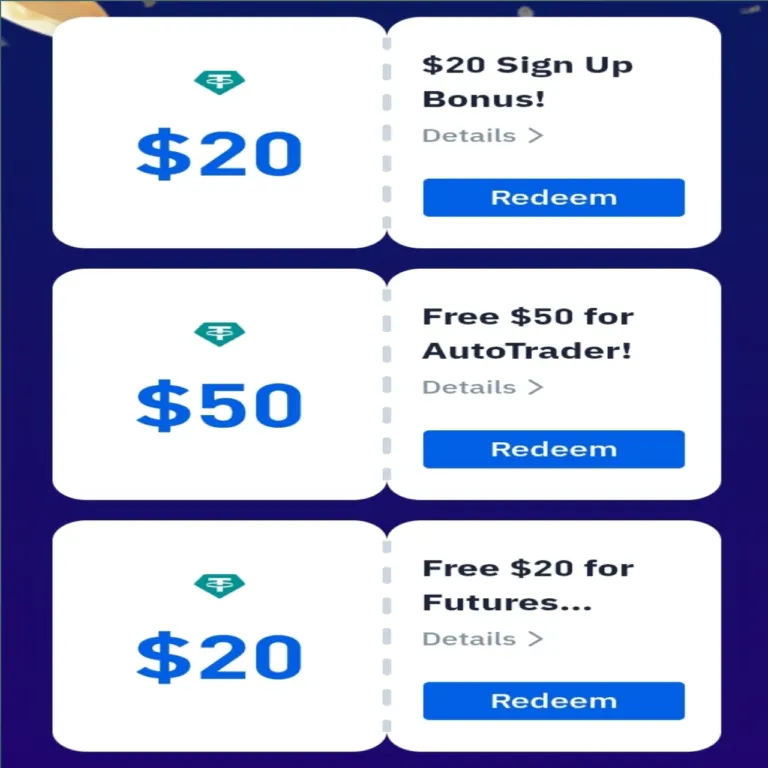Redeem the $20 Sign Up Bonus
Viewport: 768px width, 768px height.
click(x=553, y=198)
